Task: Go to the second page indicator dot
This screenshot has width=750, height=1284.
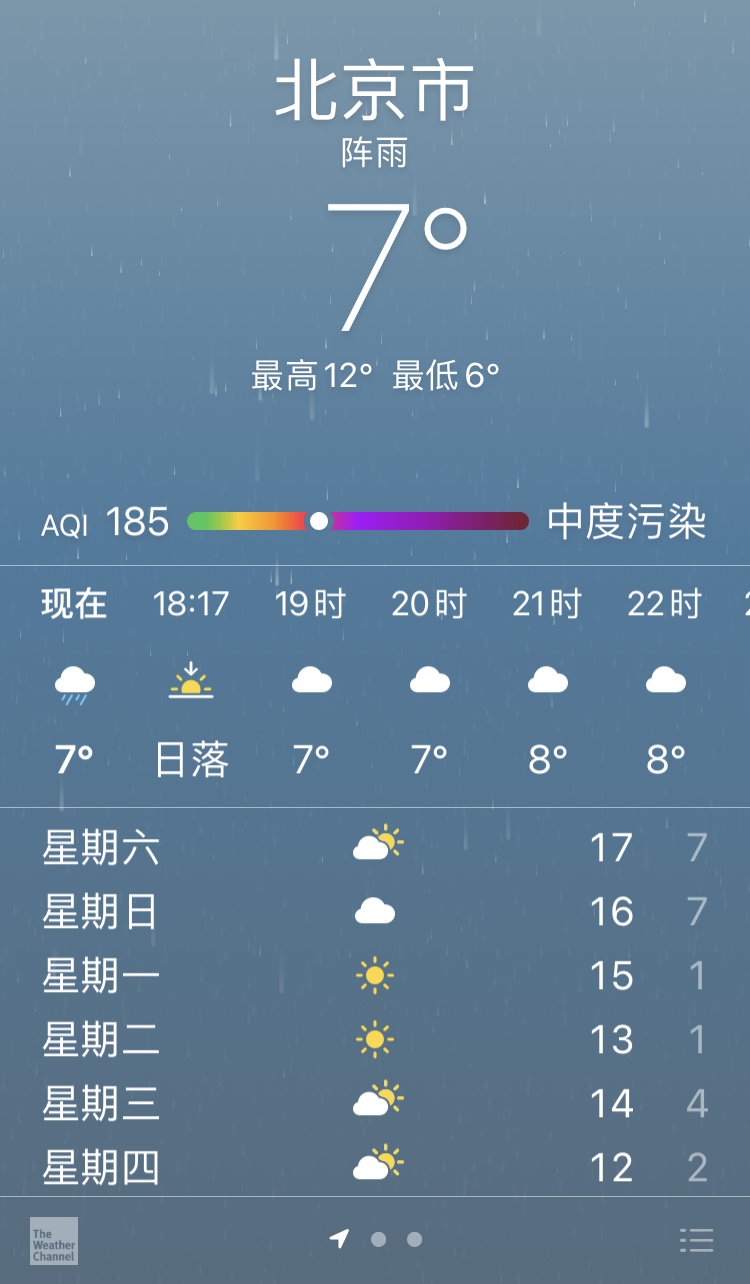Action: 378,1240
